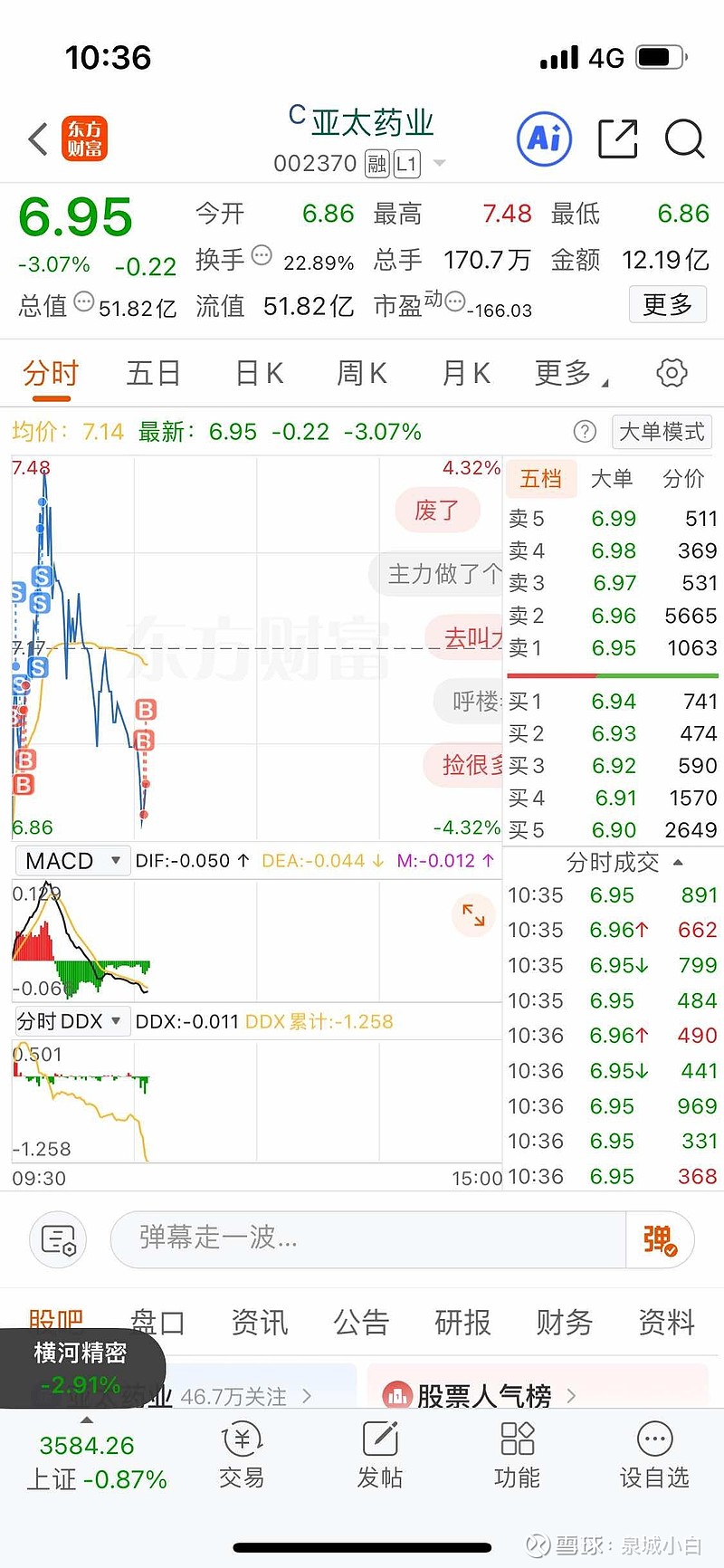
Task: Expand the chart to fullscreen
Action: (x=473, y=914)
